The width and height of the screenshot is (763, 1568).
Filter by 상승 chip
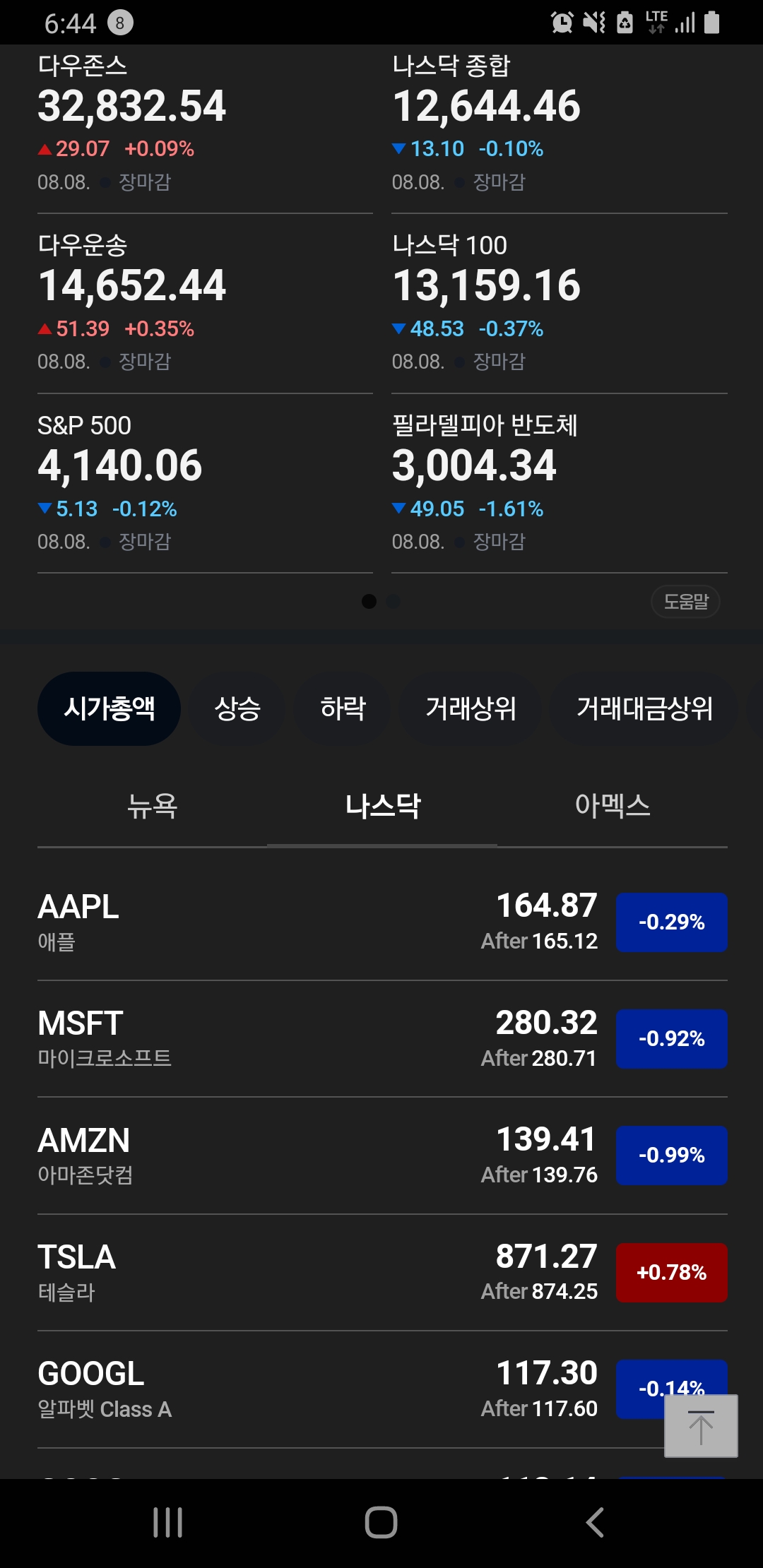coord(237,708)
